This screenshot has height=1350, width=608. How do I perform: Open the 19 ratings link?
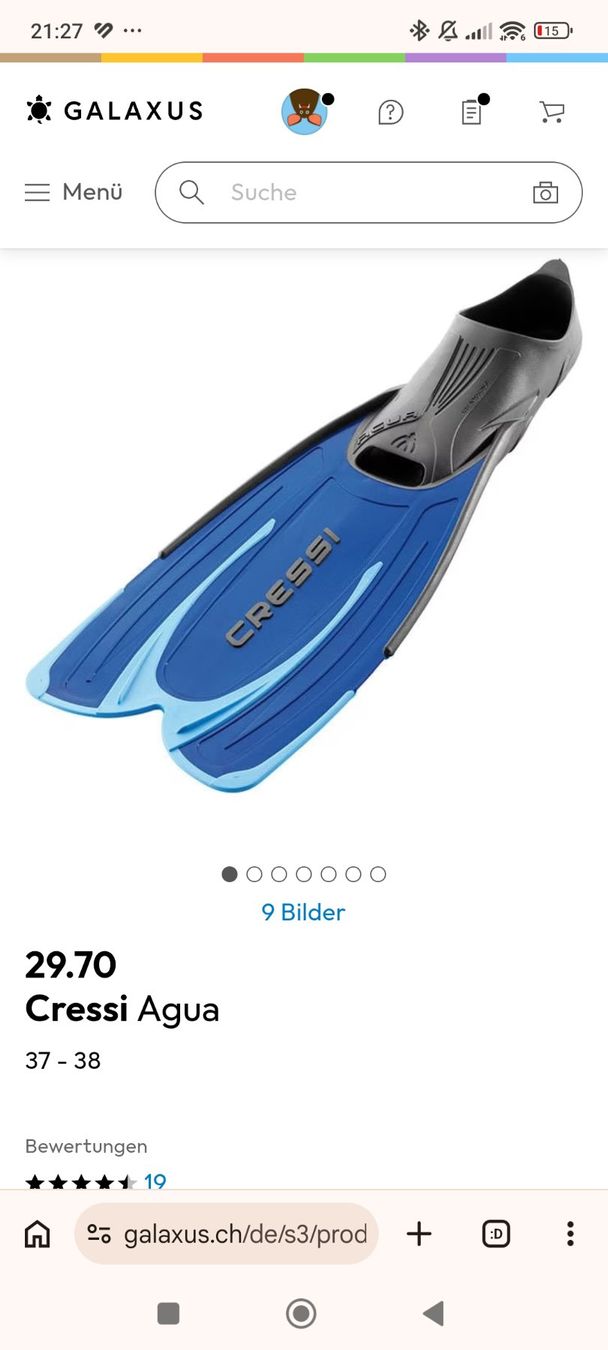coord(155,1182)
